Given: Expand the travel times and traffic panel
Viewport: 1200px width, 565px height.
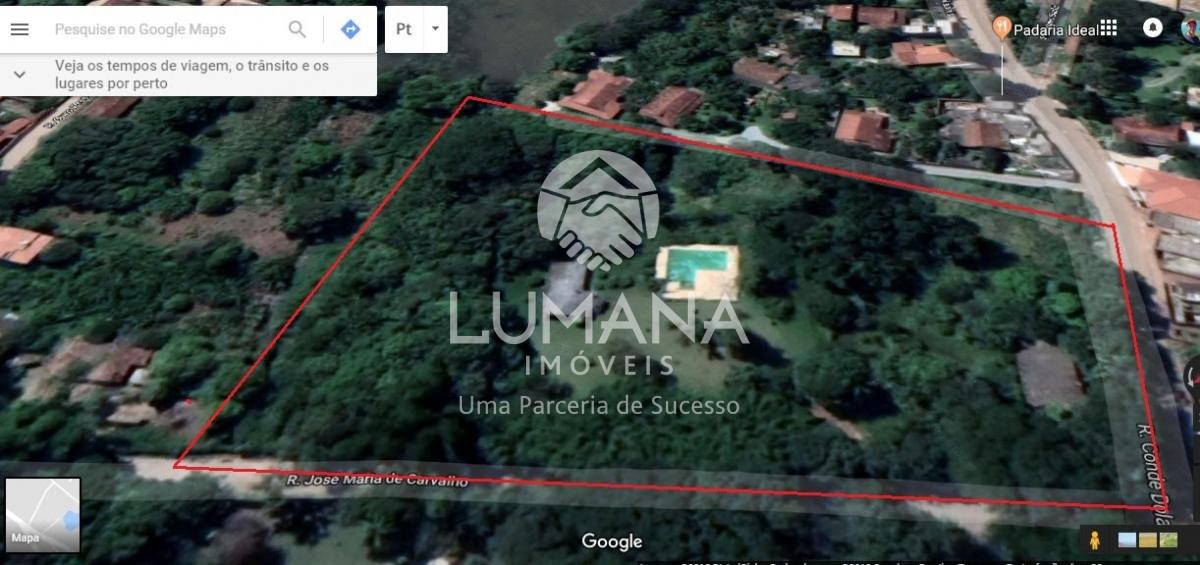Looking at the screenshot, I should coord(19,74).
